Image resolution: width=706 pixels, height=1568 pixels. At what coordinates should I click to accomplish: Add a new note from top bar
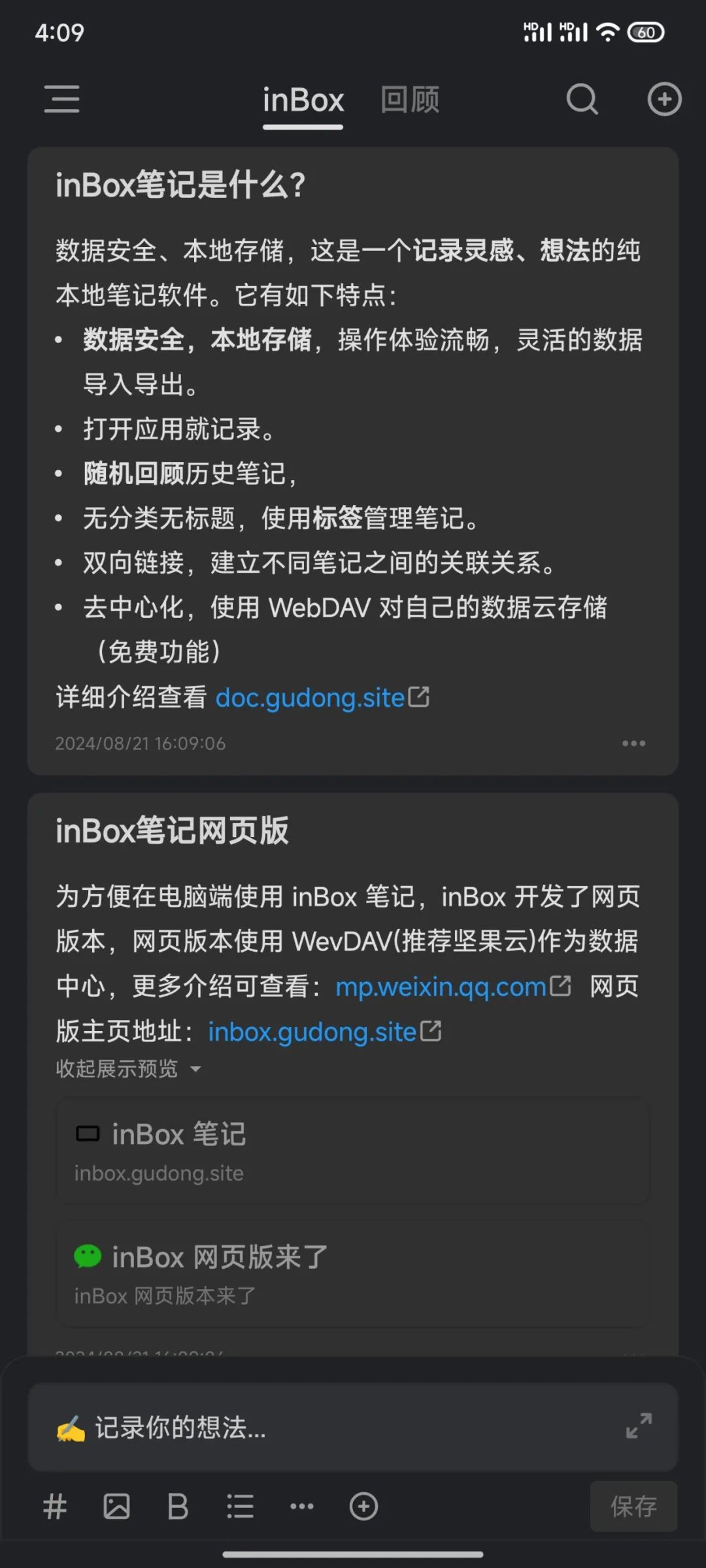pyautogui.click(x=664, y=99)
